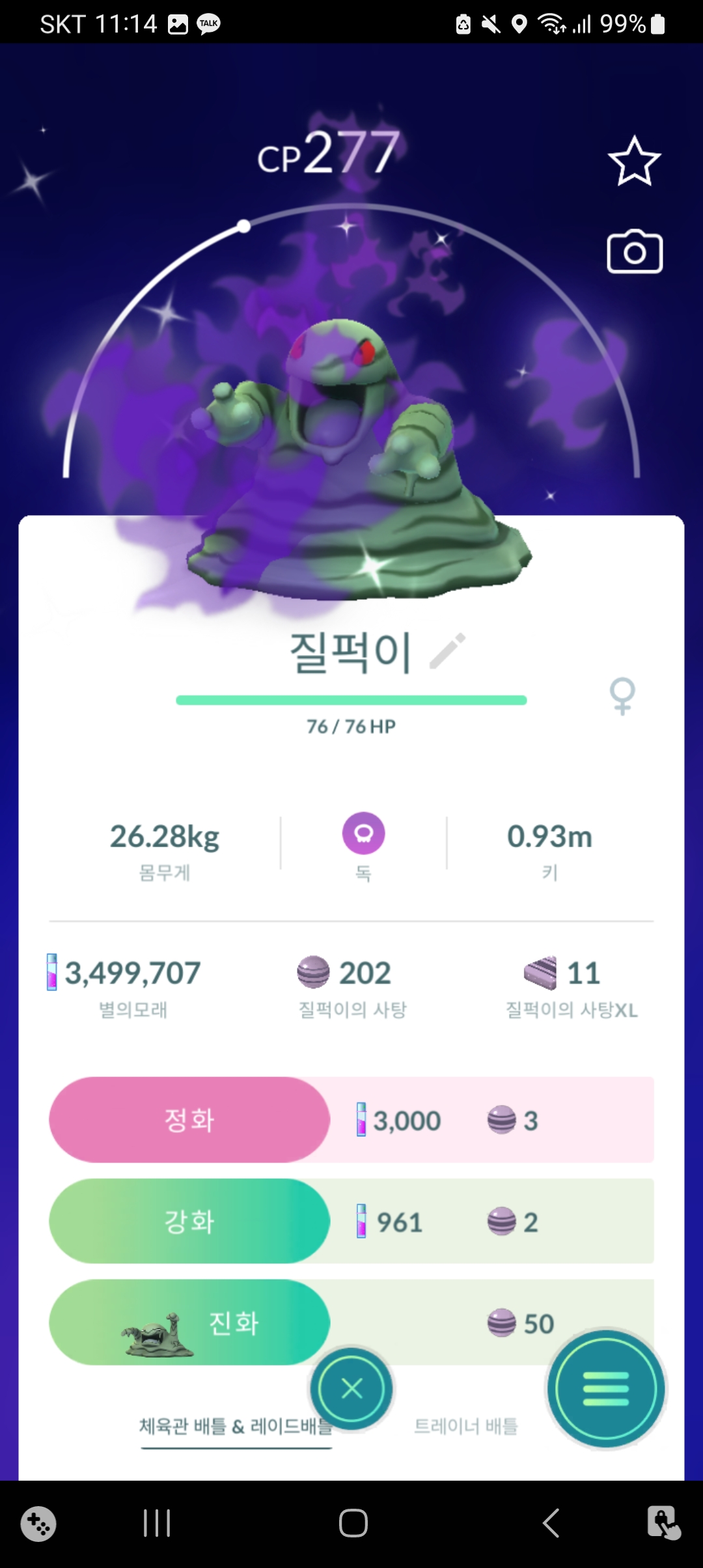Viewport: 703px width, 1568px height.
Task: Tap the 강화 power up button
Action: point(189,1221)
